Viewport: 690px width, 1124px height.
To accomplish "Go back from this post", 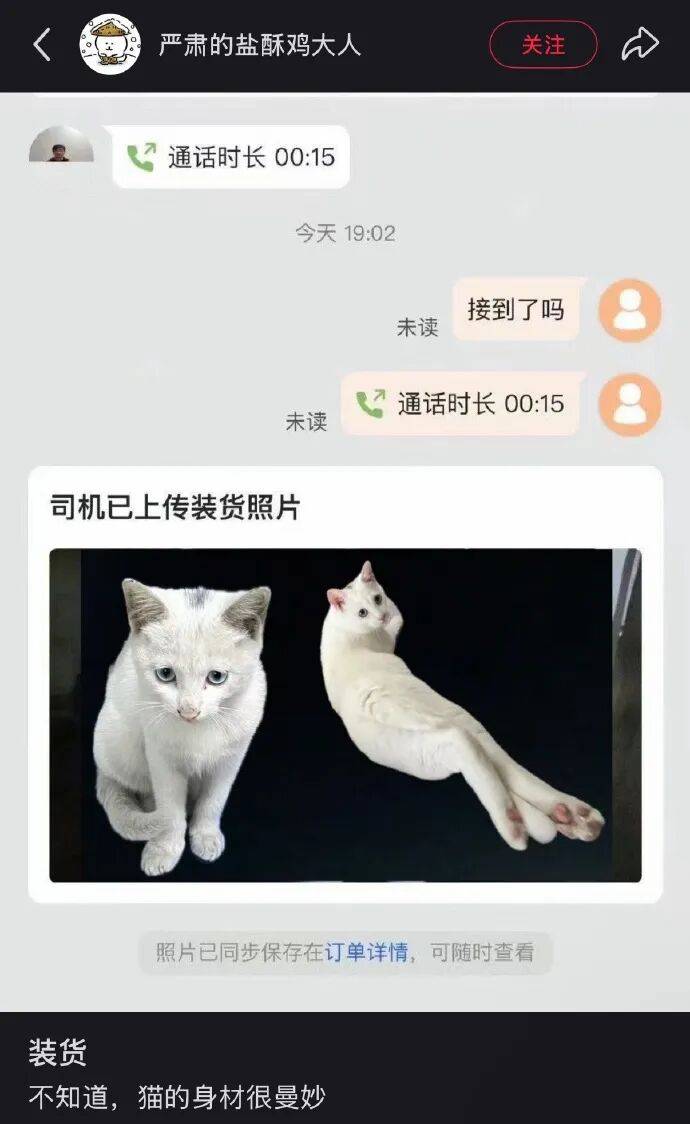I will [x=42, y=45].
